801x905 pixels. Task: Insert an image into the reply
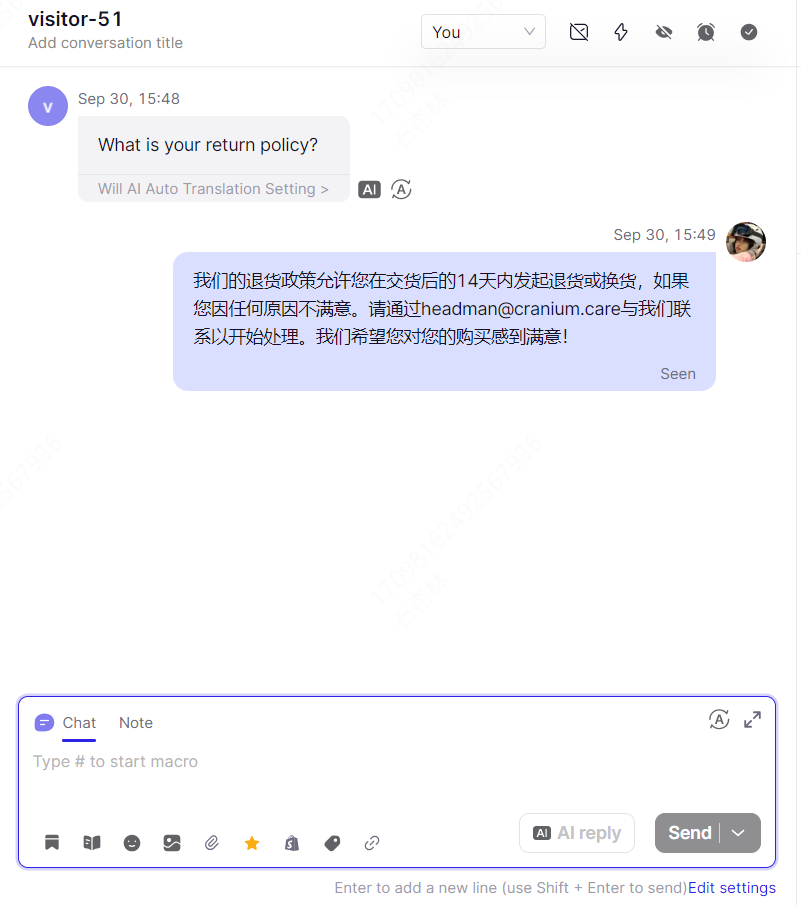[x=172, y=843]
